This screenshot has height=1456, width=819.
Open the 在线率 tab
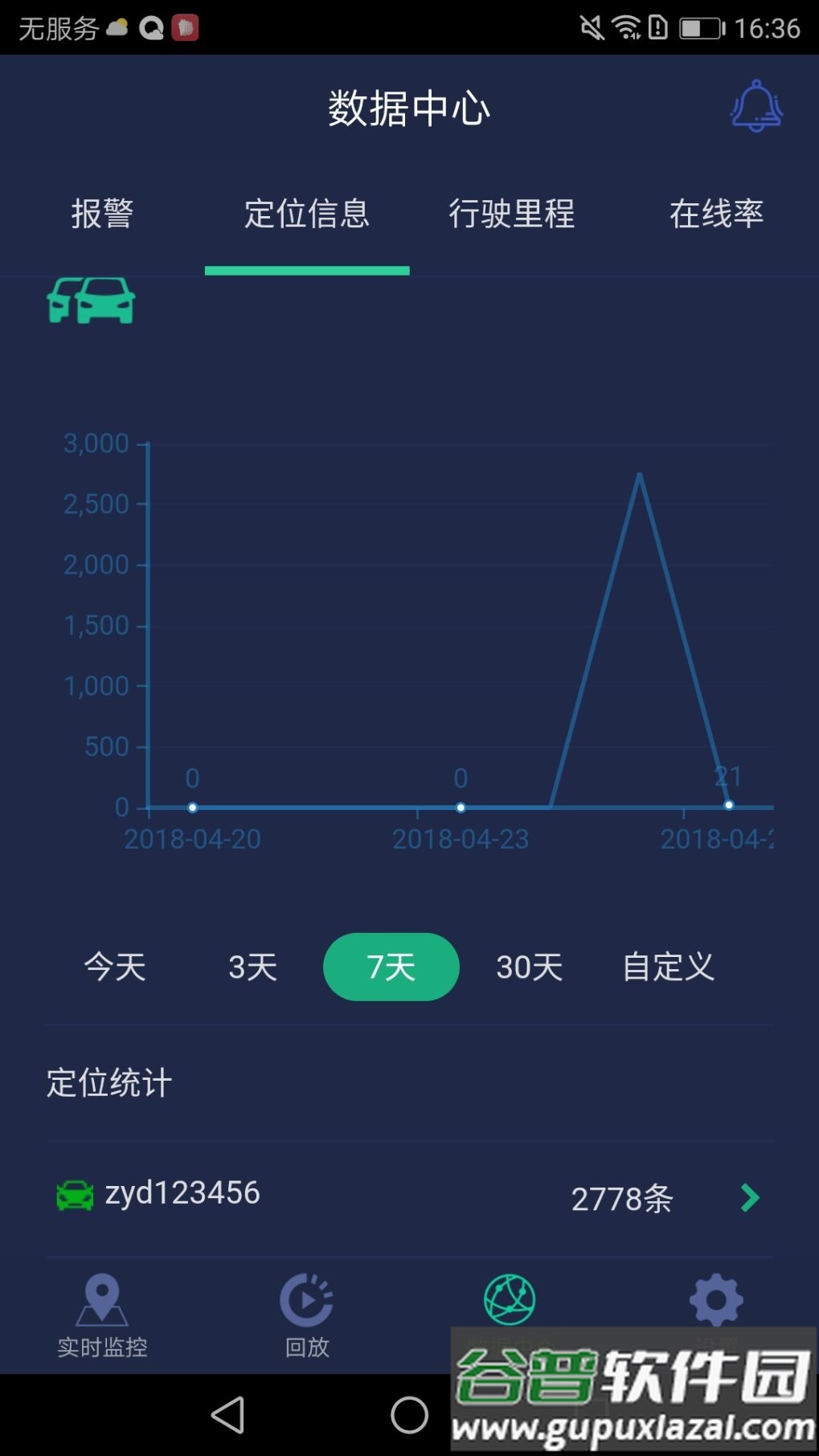(x=717, y=214)
